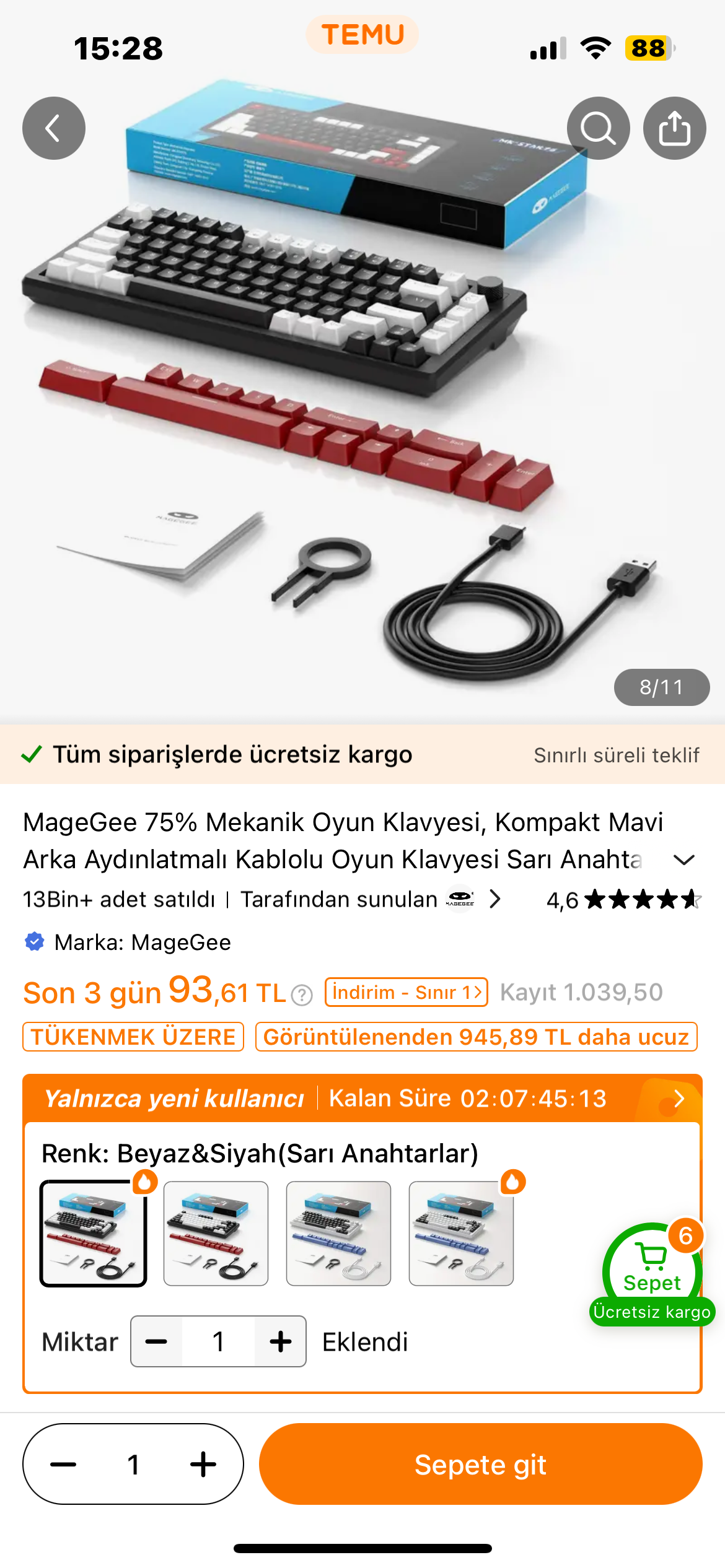Viewport: 725px width, 1568px height.
Task: Open price info question mark icon
Action: pyautogui.click(x=302, y=995)
